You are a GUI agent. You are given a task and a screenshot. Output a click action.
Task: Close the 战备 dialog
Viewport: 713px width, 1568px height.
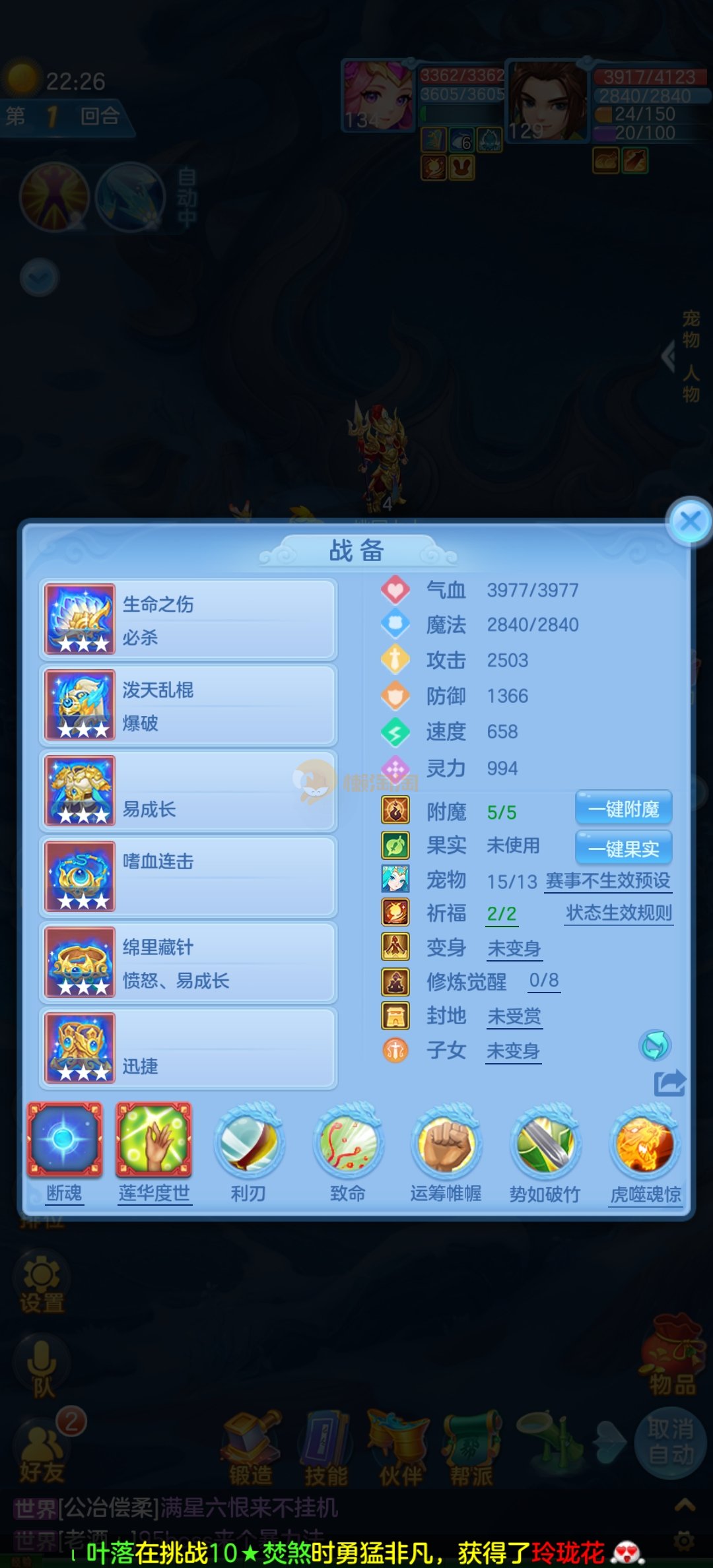pyautogui.click(x=690, y=521)
